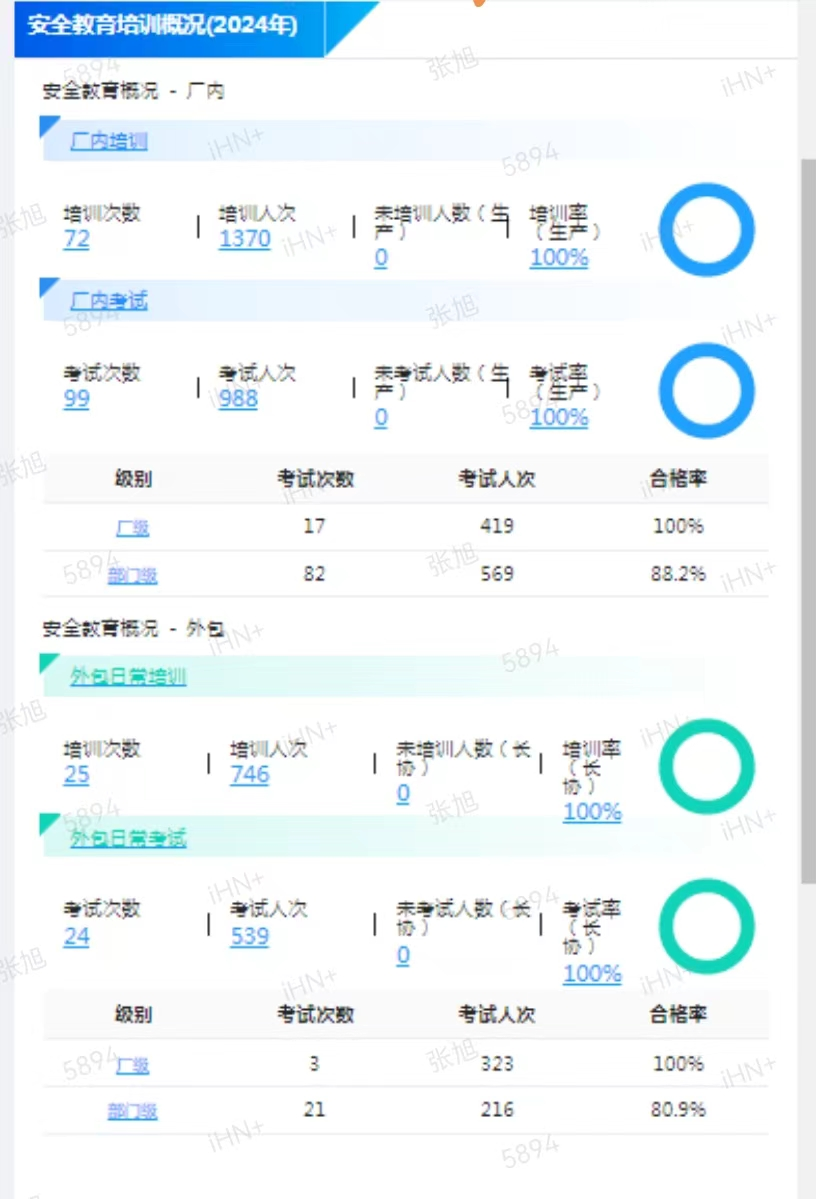Open the 外包日常培训 section link

(x=128, y=677)
